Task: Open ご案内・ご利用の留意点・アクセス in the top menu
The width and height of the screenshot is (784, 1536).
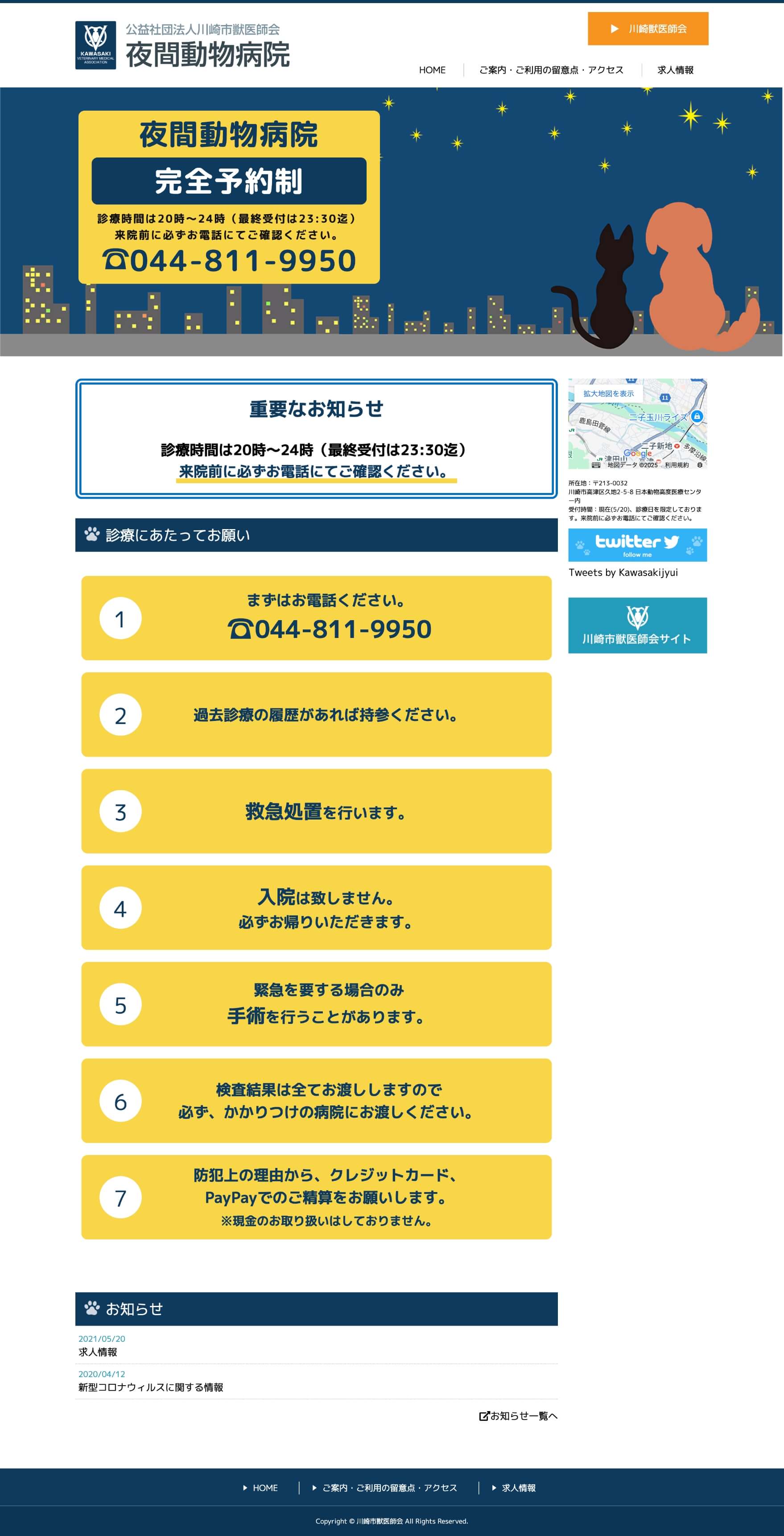Action: tap(551, 70)
